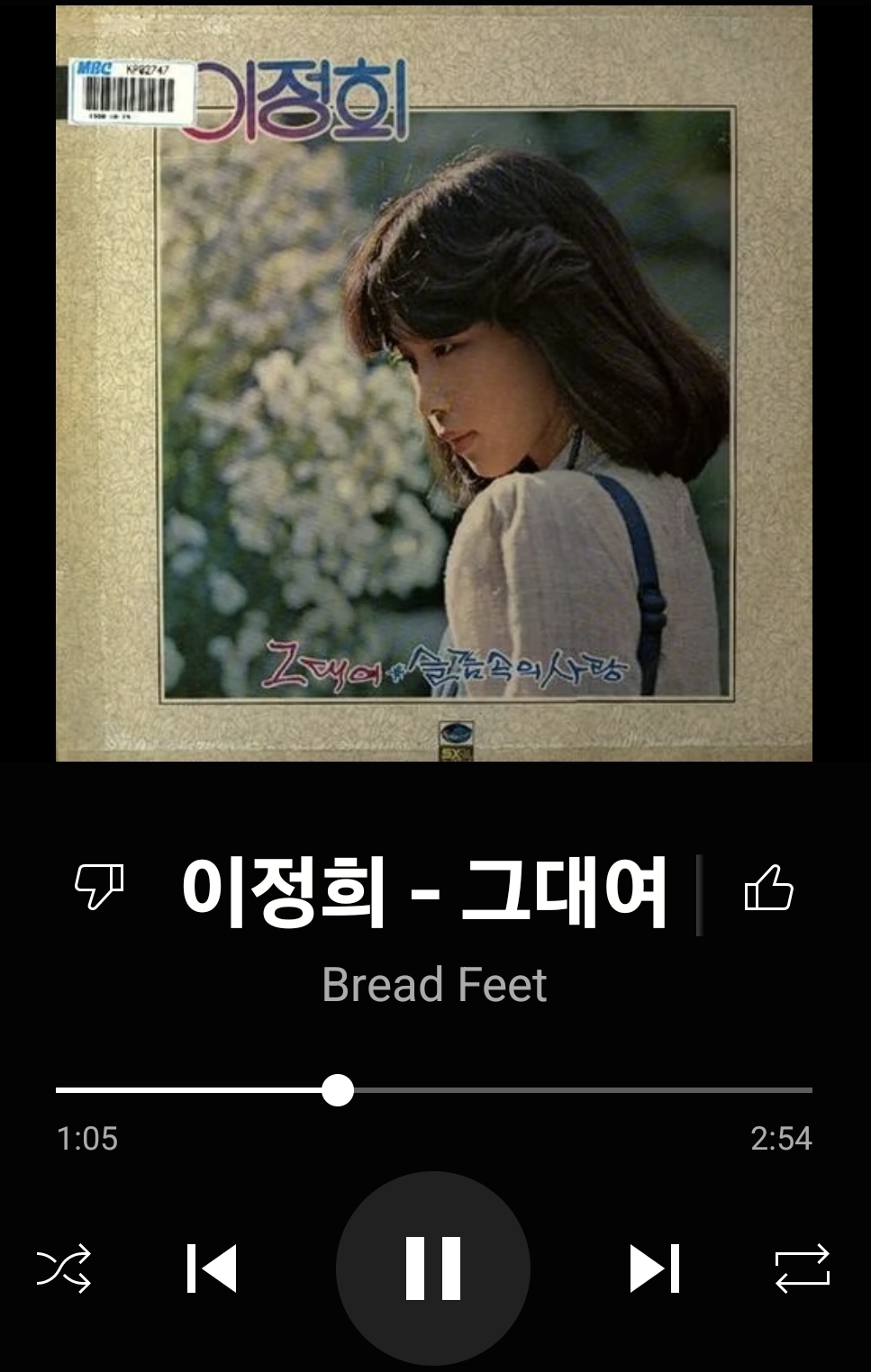Toggle repeat mode
The image size is (871, 1372).
pos(802,1268)
